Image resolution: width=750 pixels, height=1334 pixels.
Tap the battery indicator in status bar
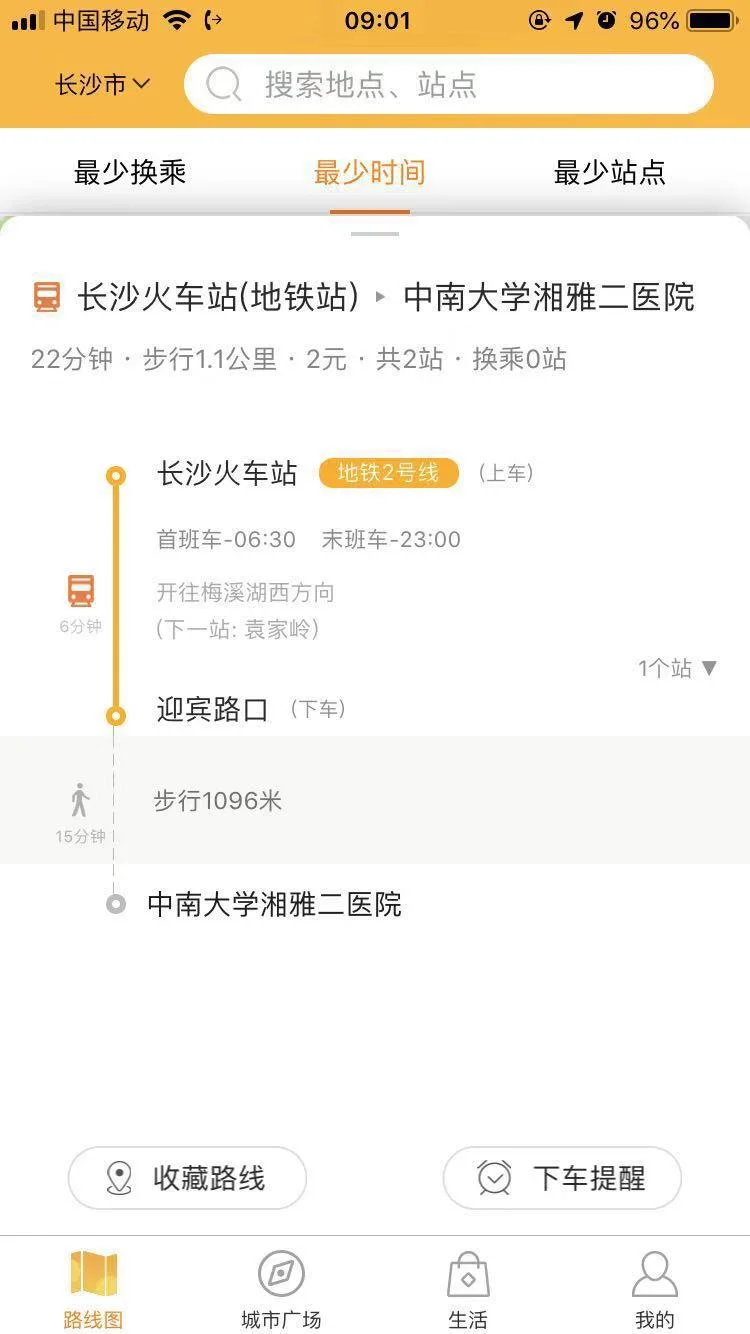pyautogui.click(x=712, y=18)
